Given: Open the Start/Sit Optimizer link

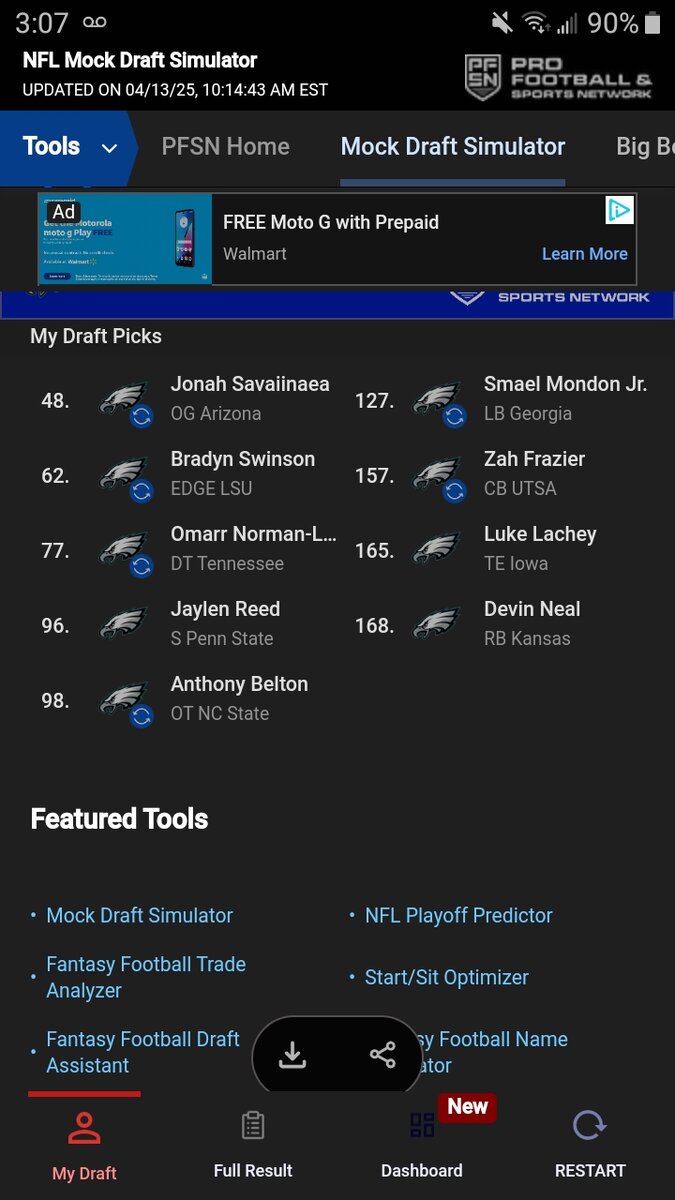Looking at the screenshot, I should tap(446, 977).
